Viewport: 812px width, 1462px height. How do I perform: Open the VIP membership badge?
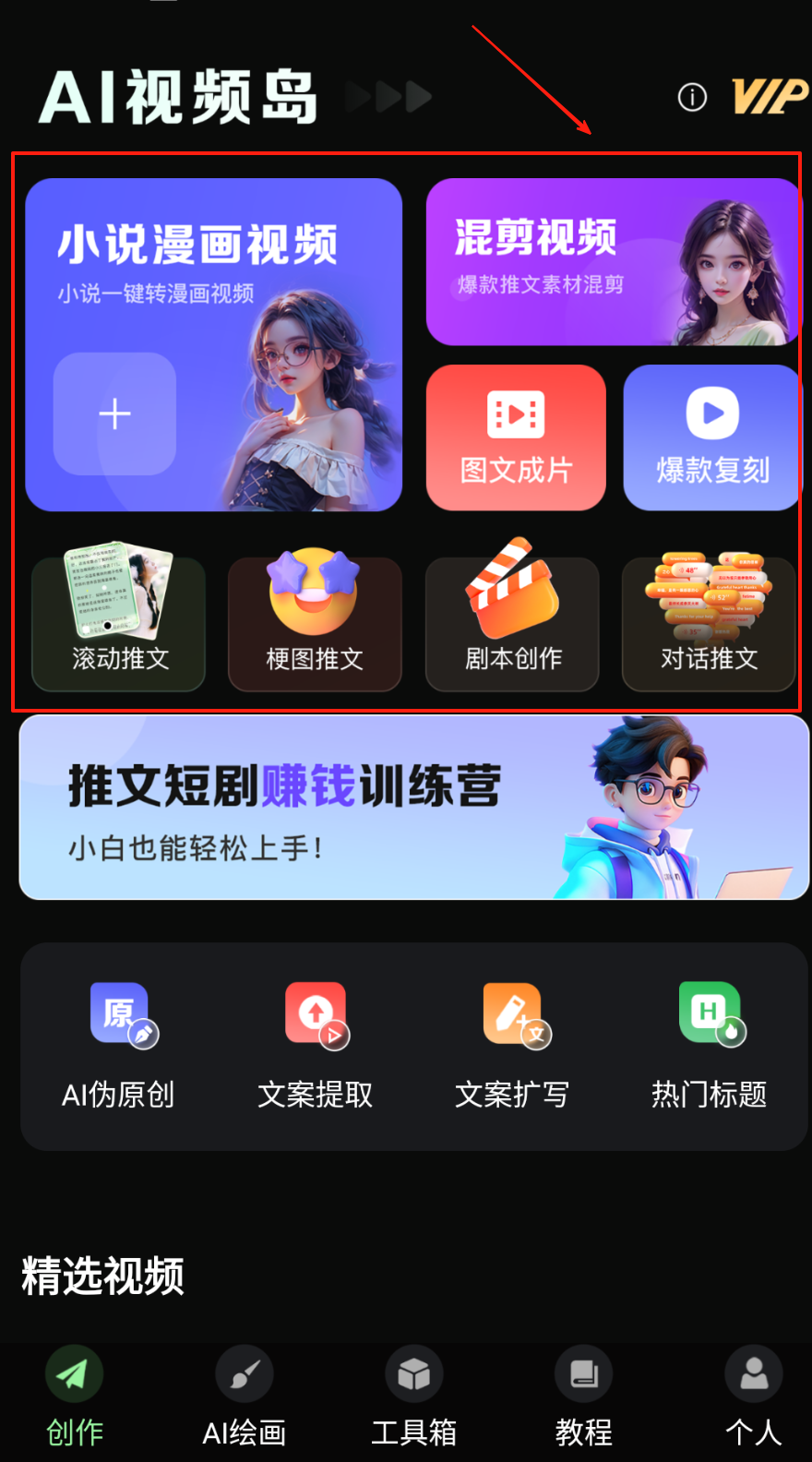point(768,96)
